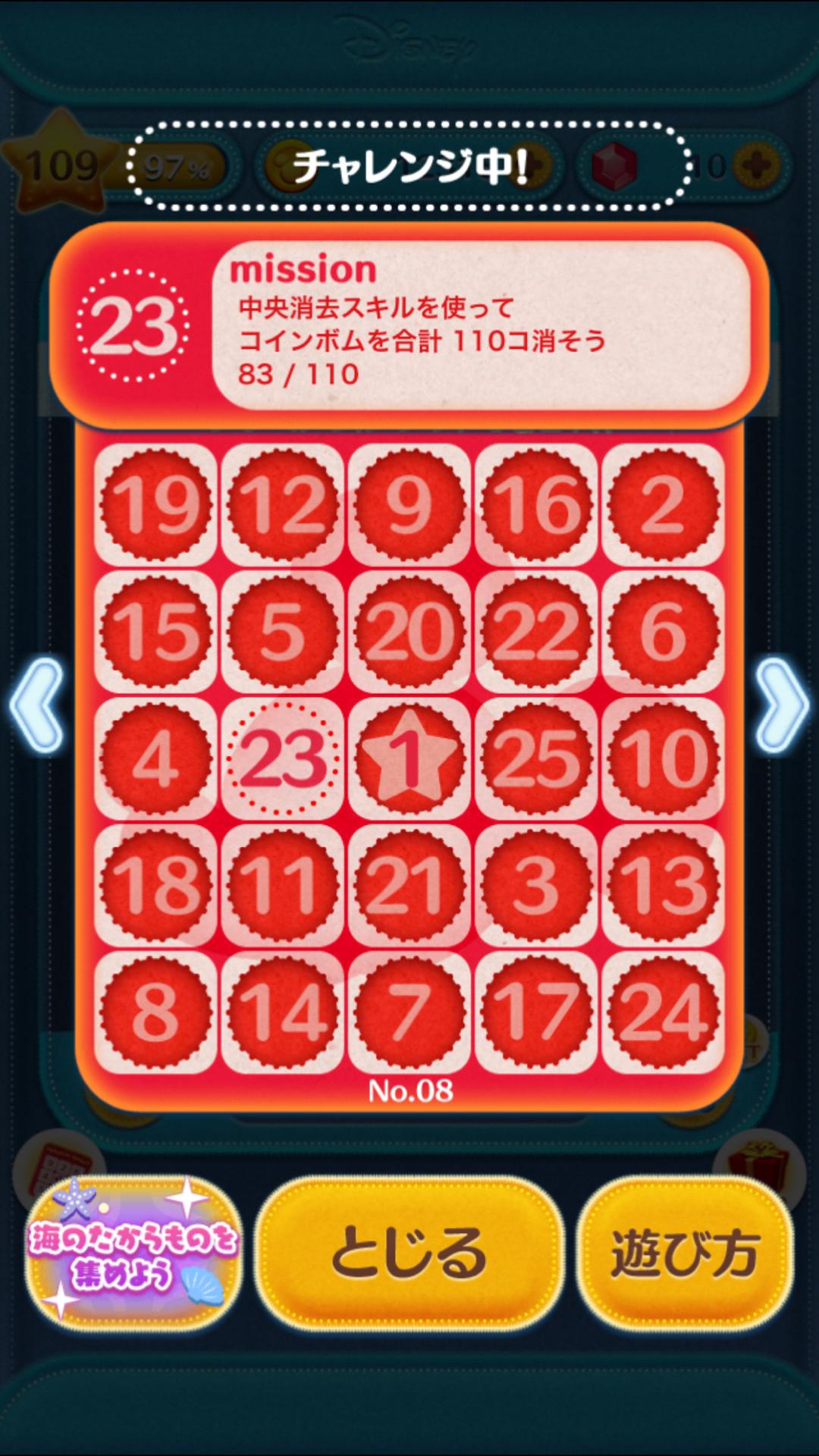The height and width of the screenshot is (1456, 819).
Task: Select bingo mission number 6
Action: click(x=663, y=632)
